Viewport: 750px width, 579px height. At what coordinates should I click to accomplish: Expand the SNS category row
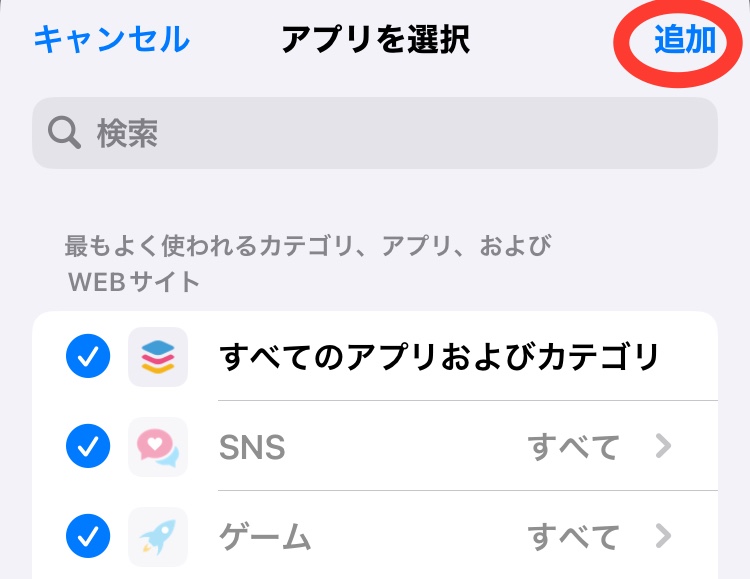pyautogui.click(x=662, y=447)
